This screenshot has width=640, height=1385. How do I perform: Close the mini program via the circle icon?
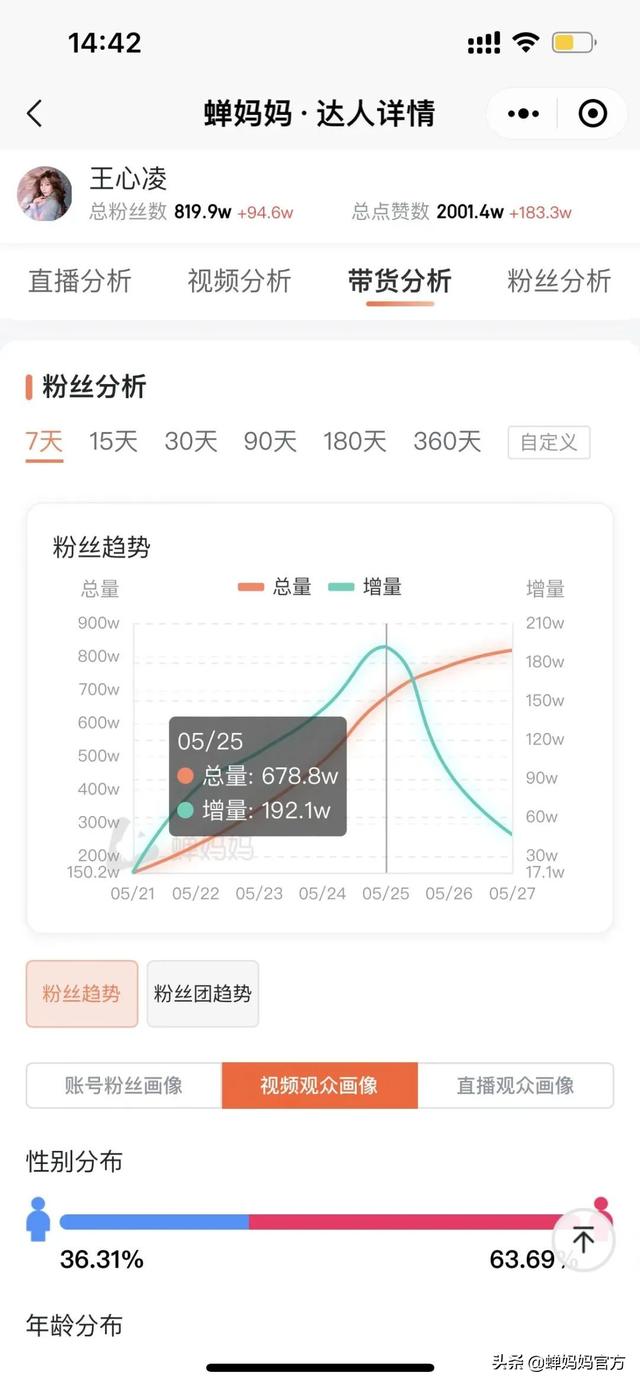click(x=593, y=114)
